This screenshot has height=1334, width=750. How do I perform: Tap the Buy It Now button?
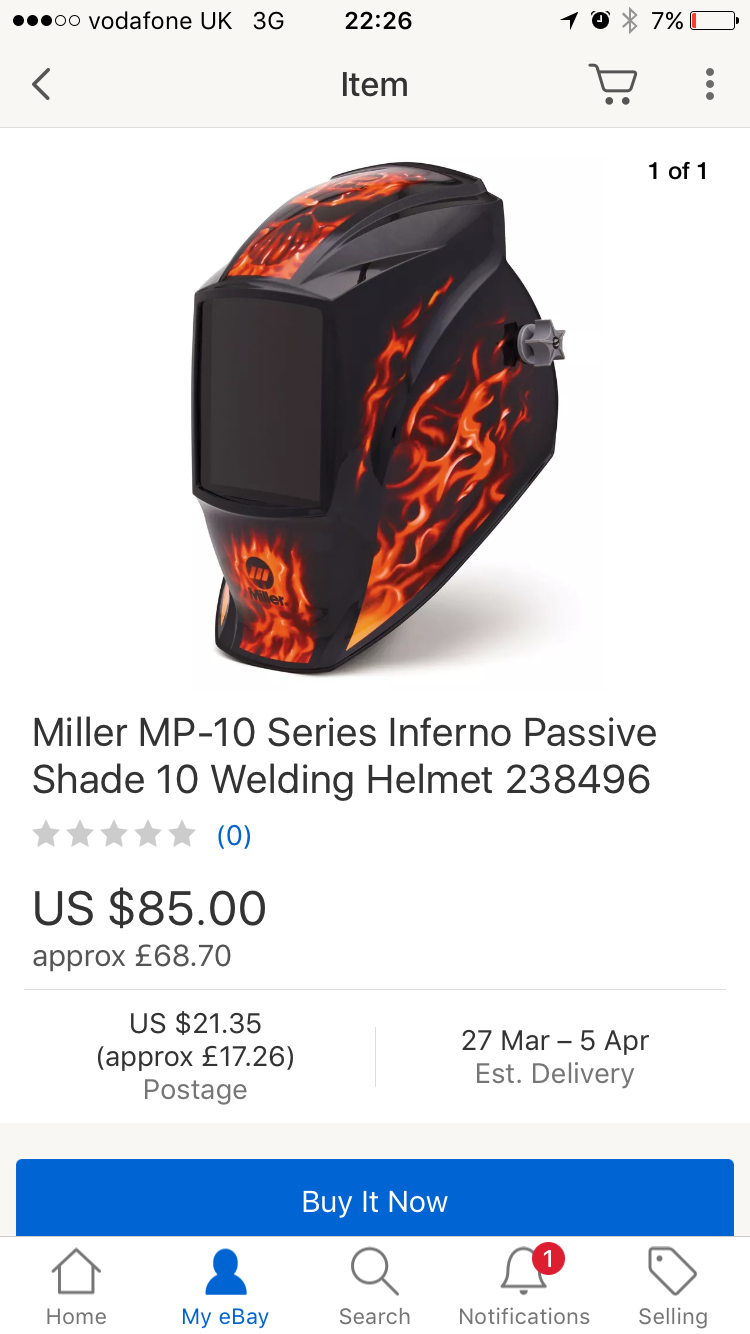click(375, 1200)
